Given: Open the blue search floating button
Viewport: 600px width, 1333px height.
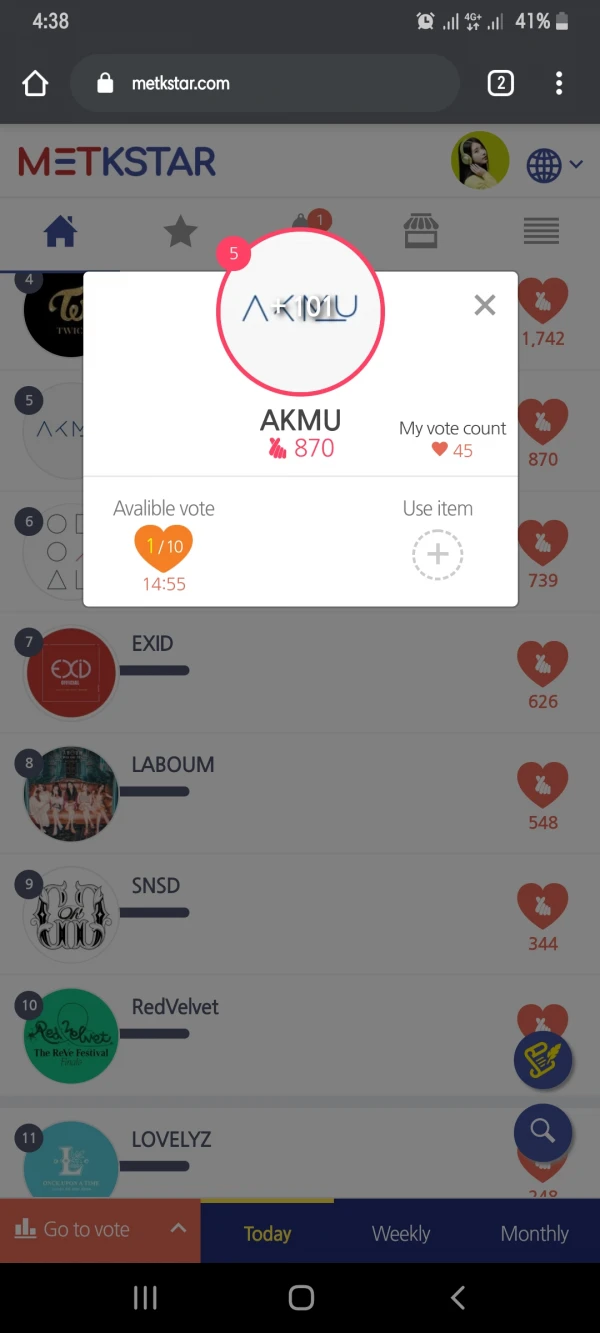Looking at the screenshot, I should pyautogui.click(x=543, y=1131).
